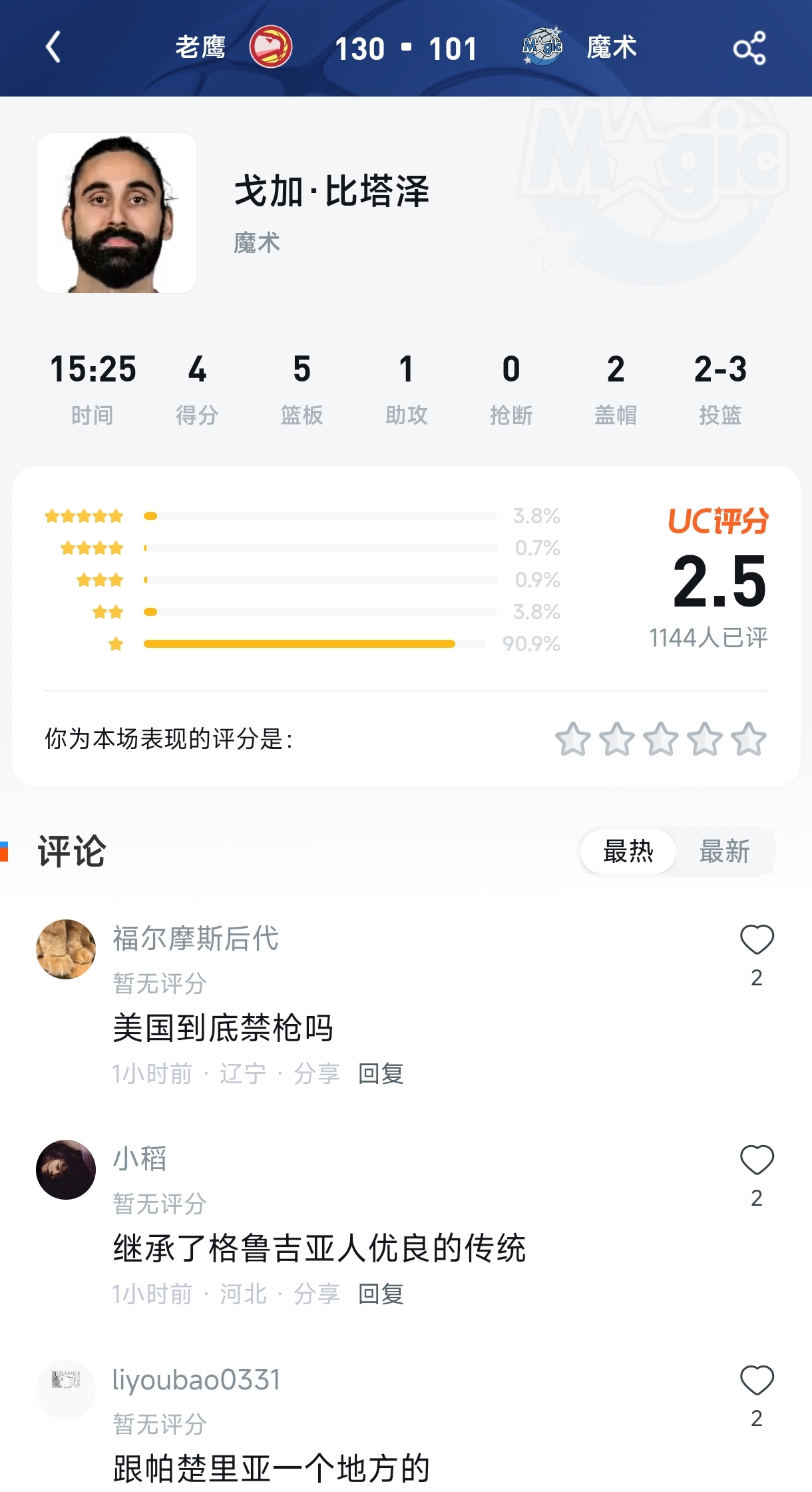Open the 老鹰 team in header
Viewport: 812px width, 1492px height.
[233, 47]
